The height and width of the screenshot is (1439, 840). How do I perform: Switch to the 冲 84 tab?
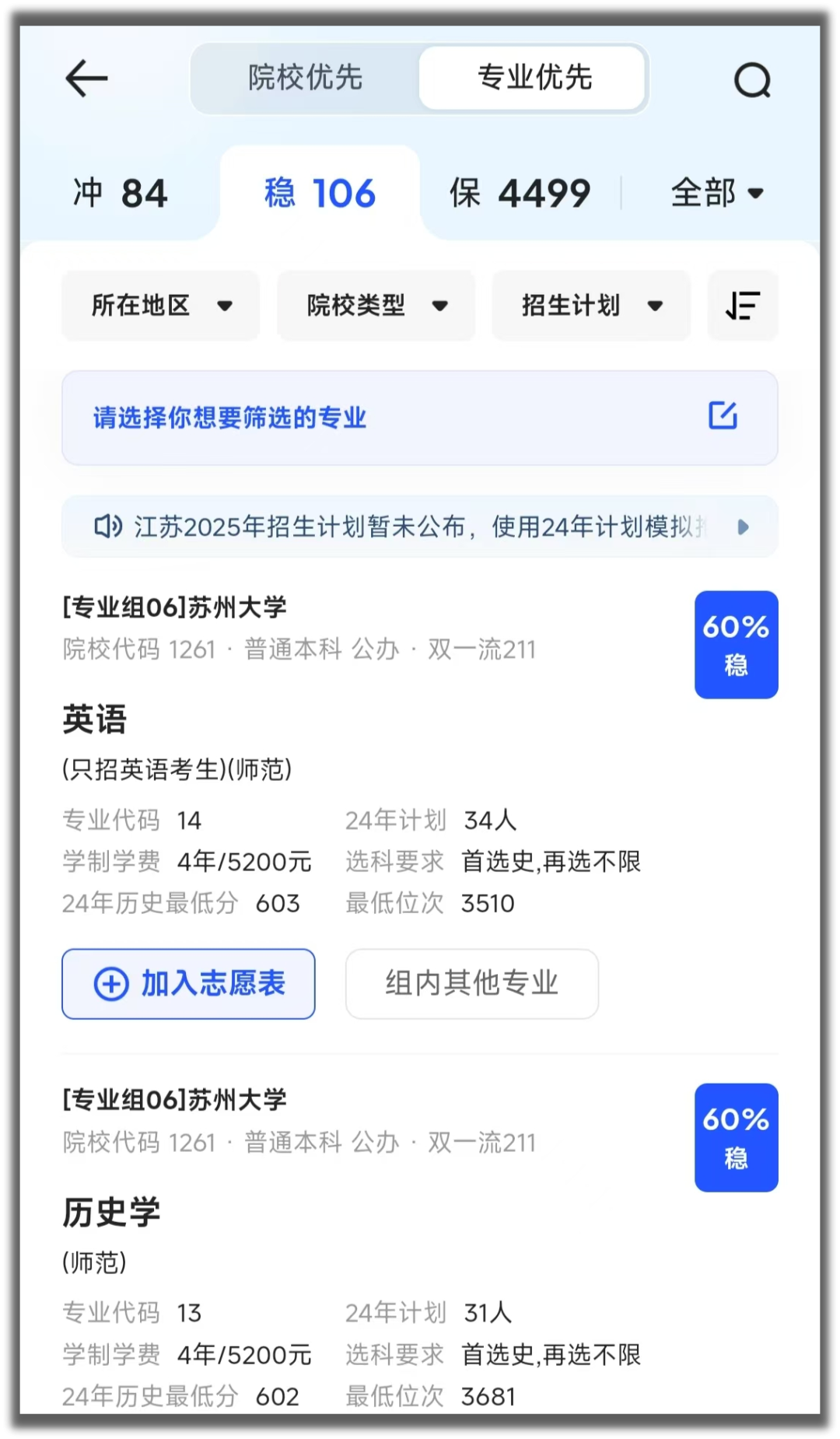click(x=121, y=193)
